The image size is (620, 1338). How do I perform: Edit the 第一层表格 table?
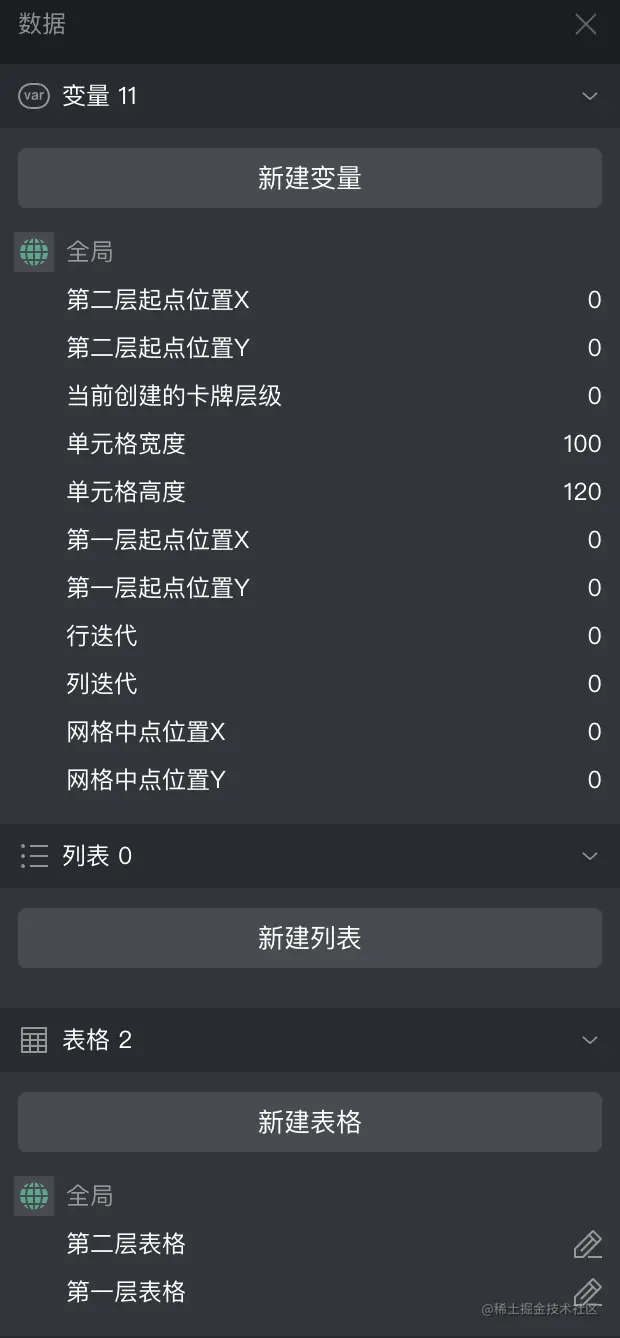tap(587, 1292)
